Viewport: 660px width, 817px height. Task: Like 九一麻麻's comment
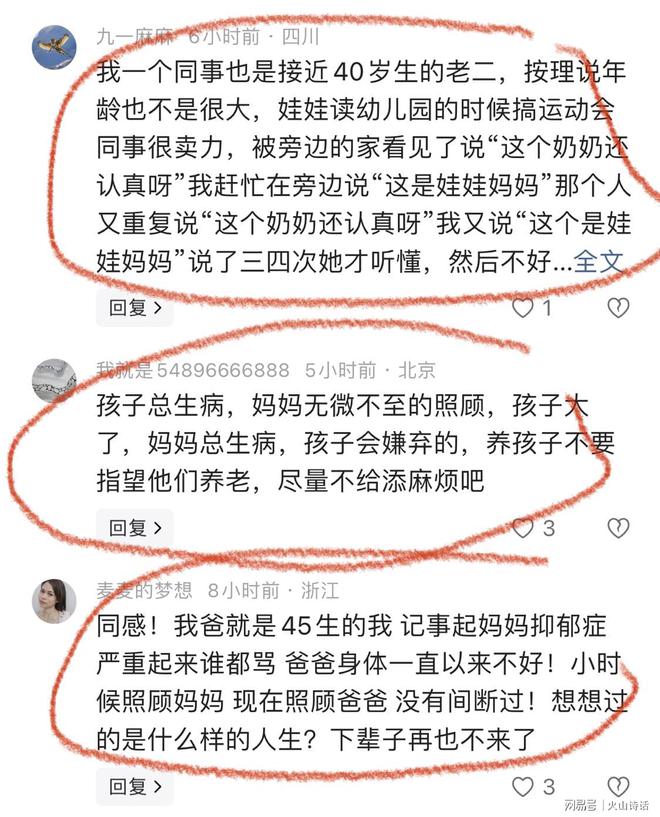pos(523,308)
